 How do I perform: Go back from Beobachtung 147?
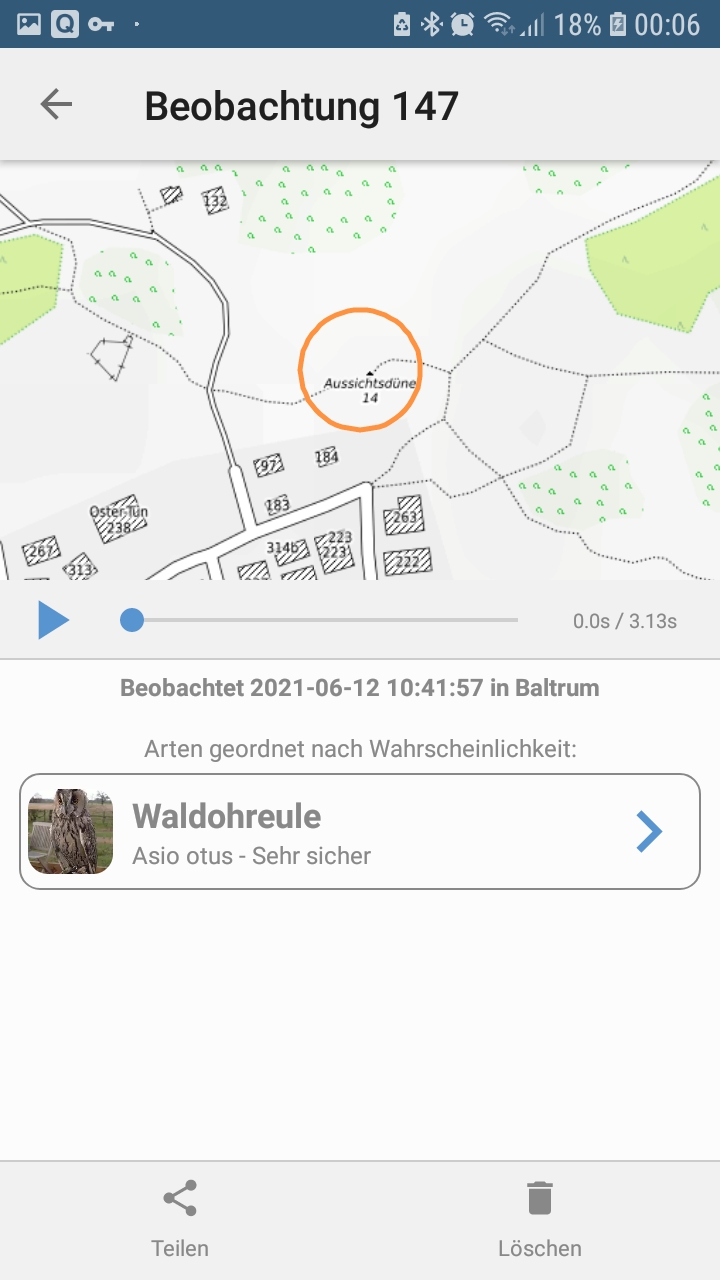pyautogui.click(x=56, y=105)
